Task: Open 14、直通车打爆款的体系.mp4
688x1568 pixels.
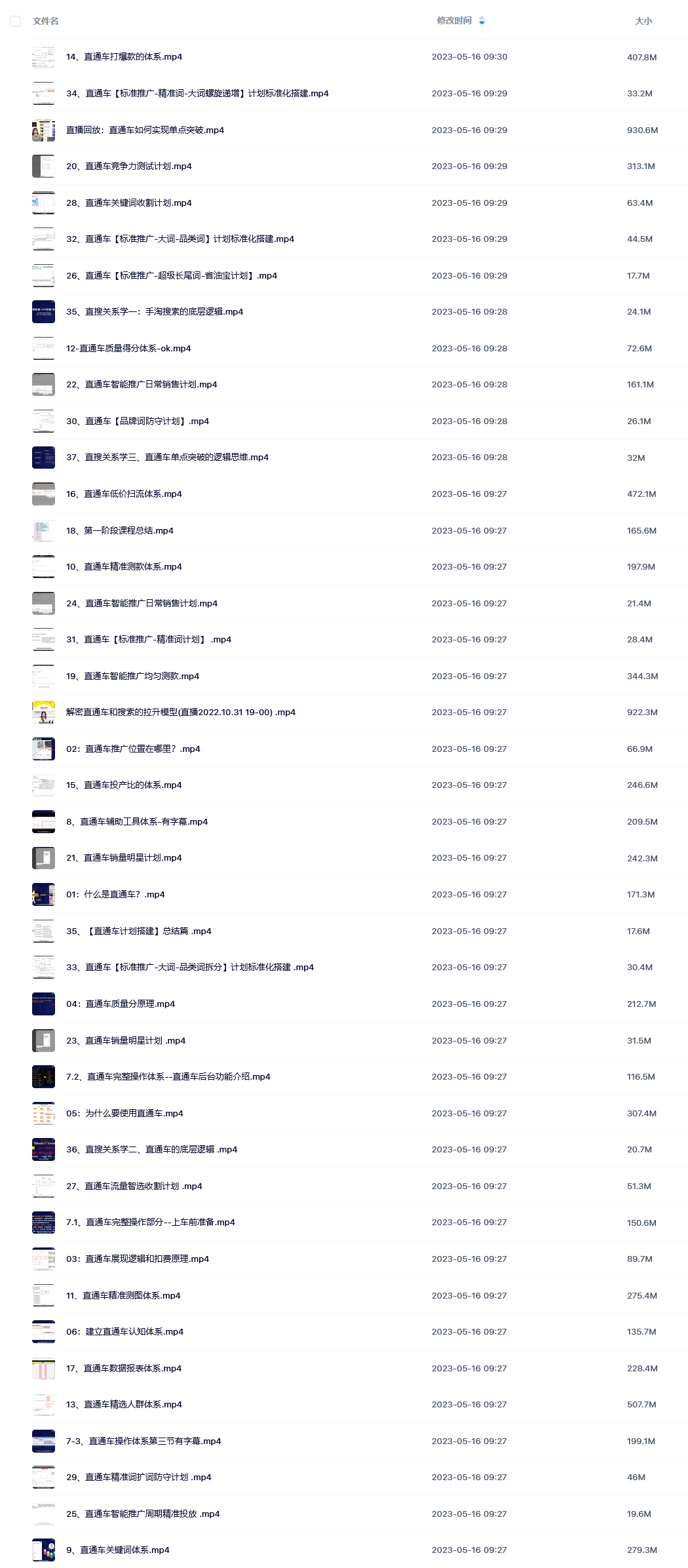Action: click(x=124, y=57)
